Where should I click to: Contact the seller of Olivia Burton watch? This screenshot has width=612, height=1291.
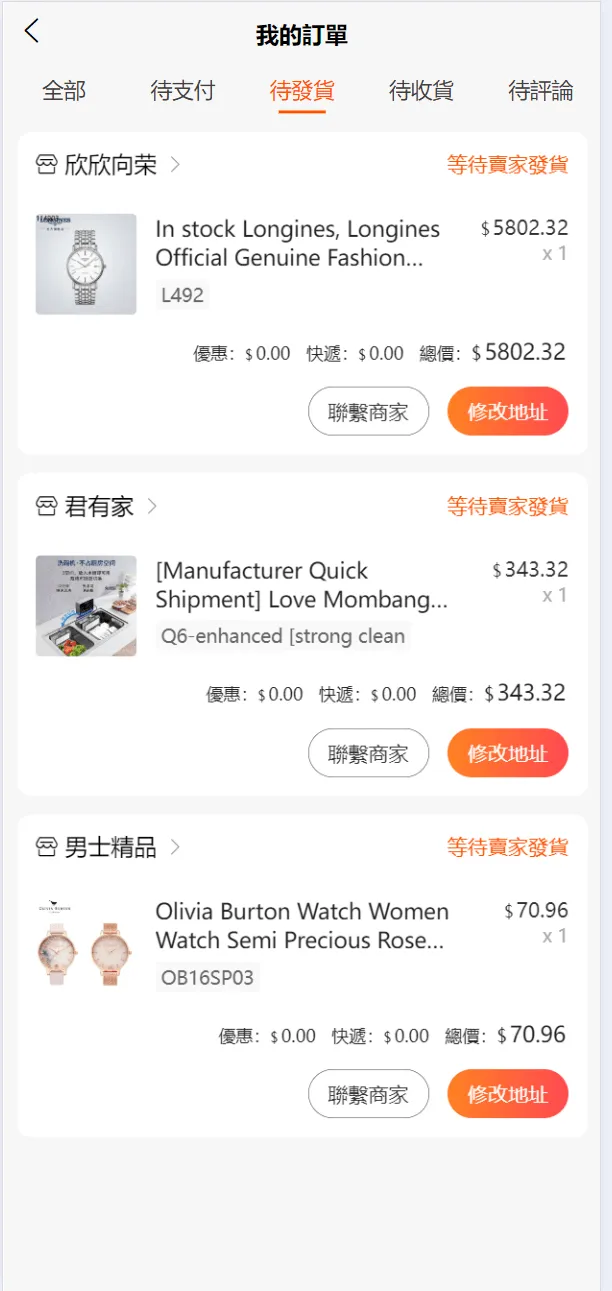tap(368, 1094)
